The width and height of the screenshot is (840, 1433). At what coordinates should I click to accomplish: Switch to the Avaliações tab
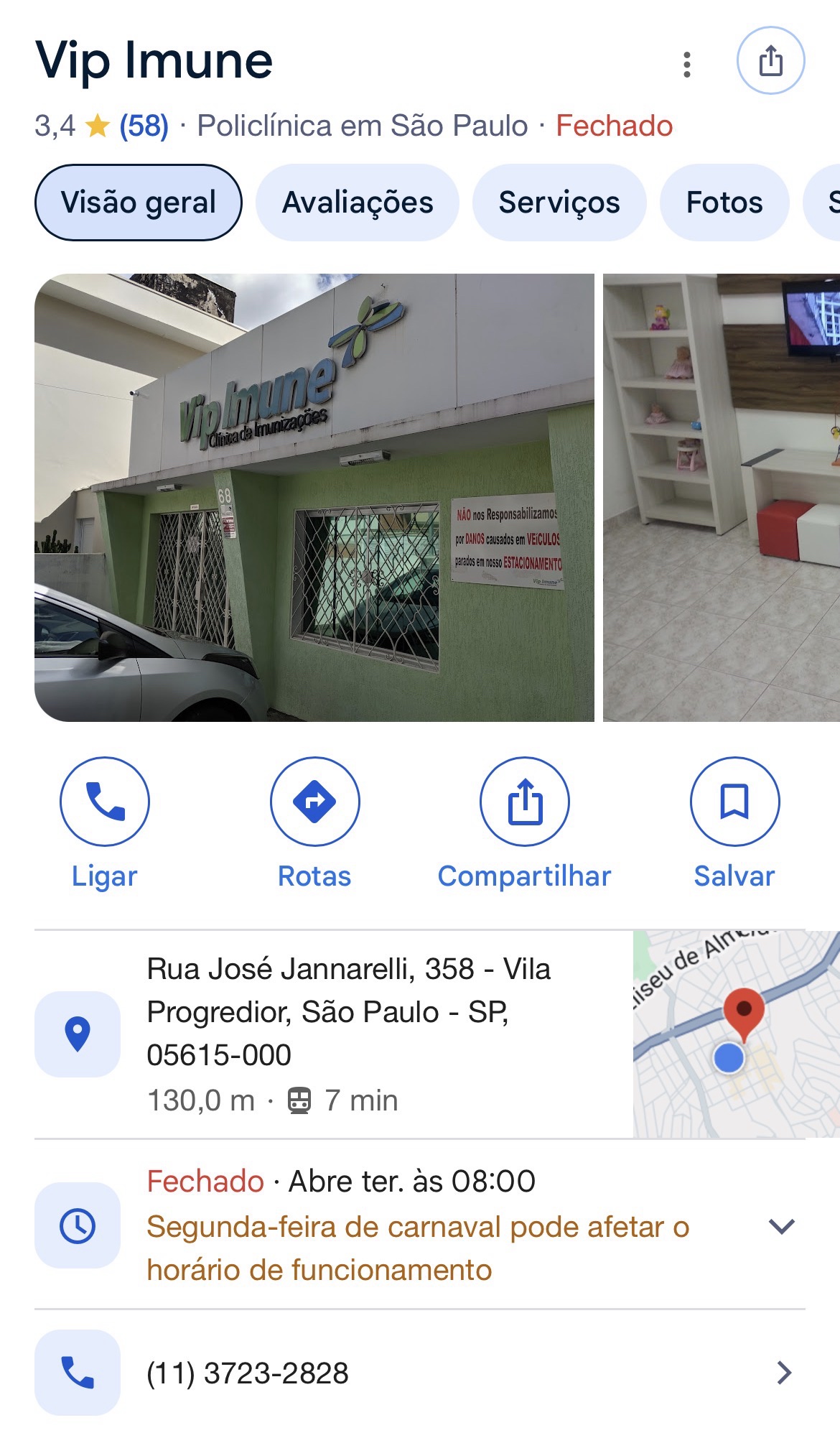[x=358, y=203]
